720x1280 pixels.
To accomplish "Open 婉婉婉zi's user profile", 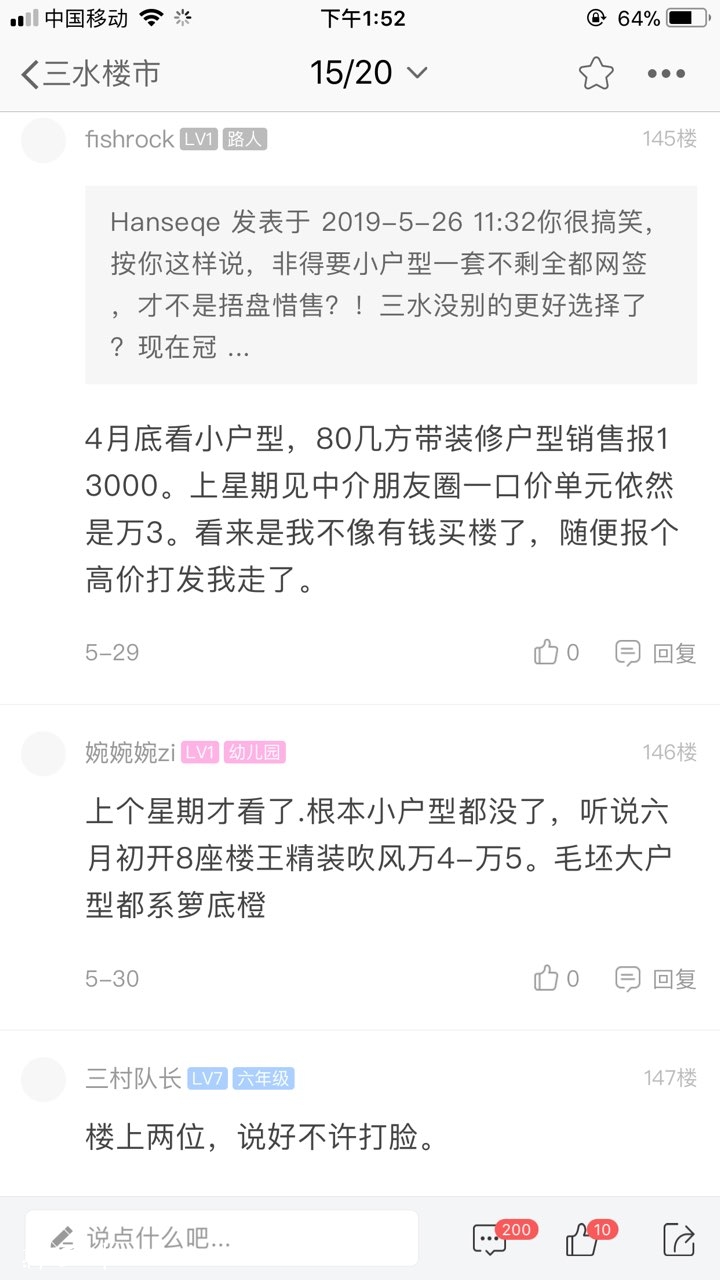I will [130, 752].
